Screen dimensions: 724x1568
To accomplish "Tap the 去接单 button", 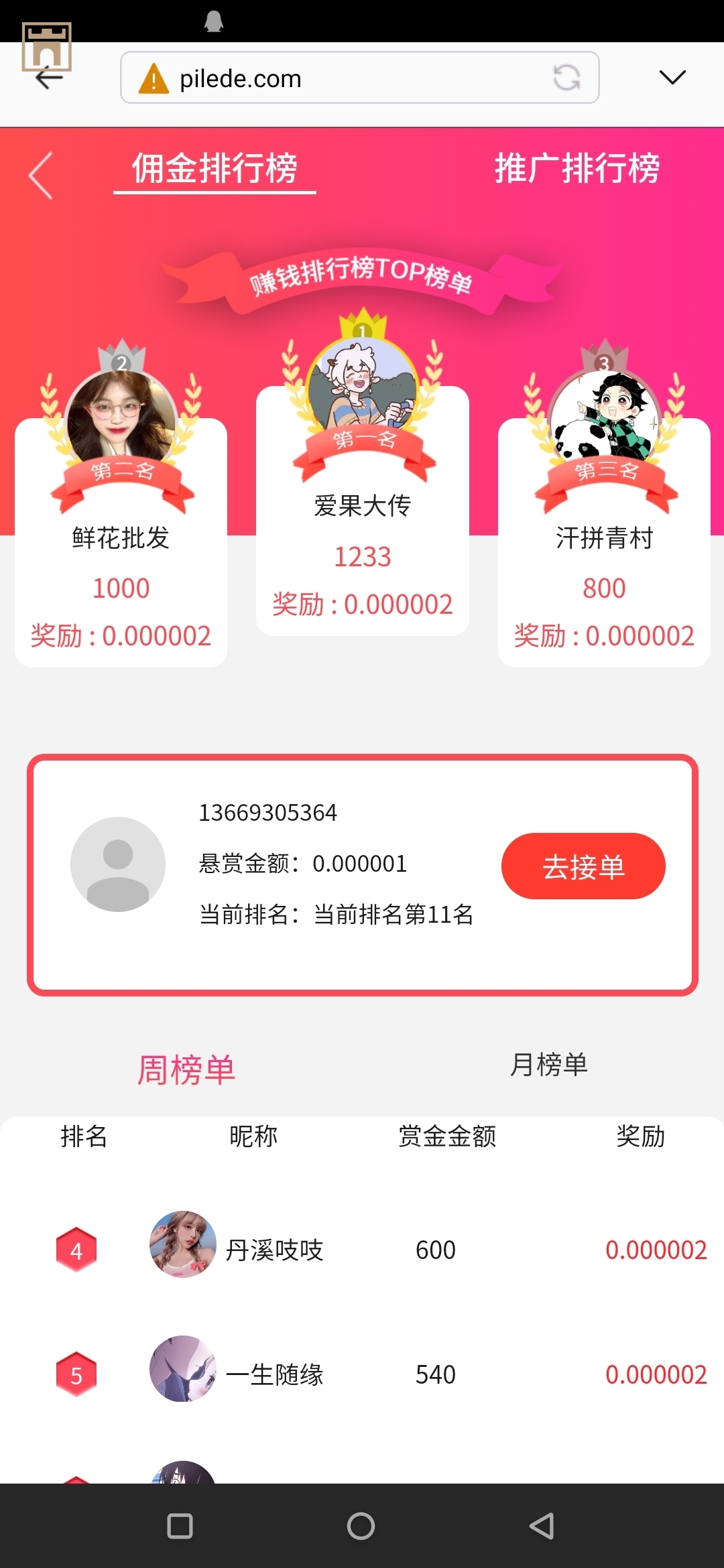I will tap(583, 866).
